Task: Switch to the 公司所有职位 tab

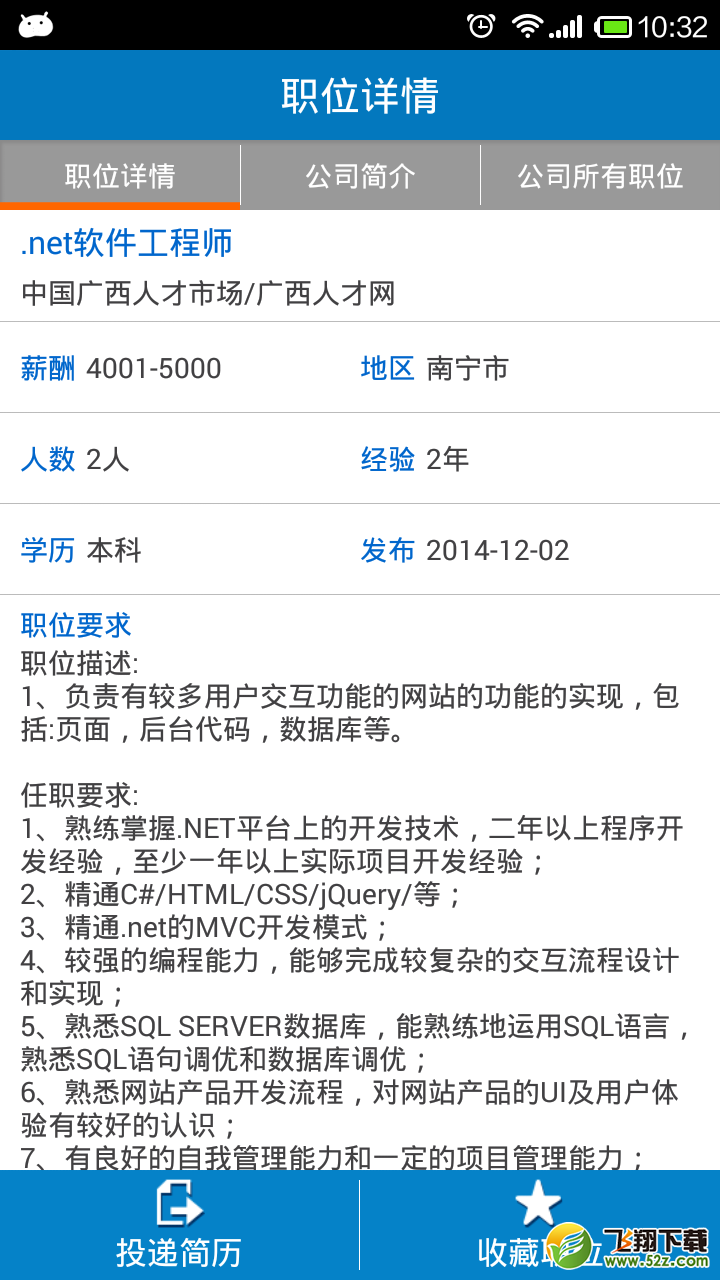Action: click(600, 176)
